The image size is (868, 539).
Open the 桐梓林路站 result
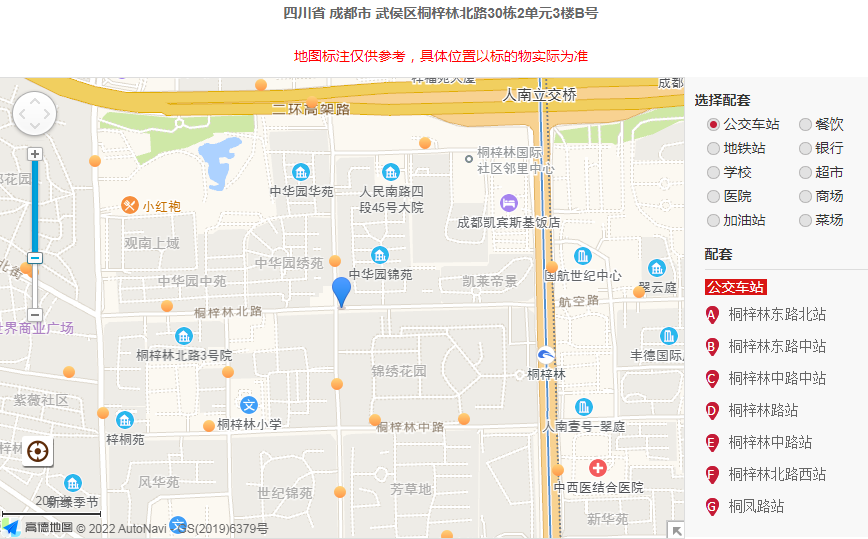coord(763,411)
